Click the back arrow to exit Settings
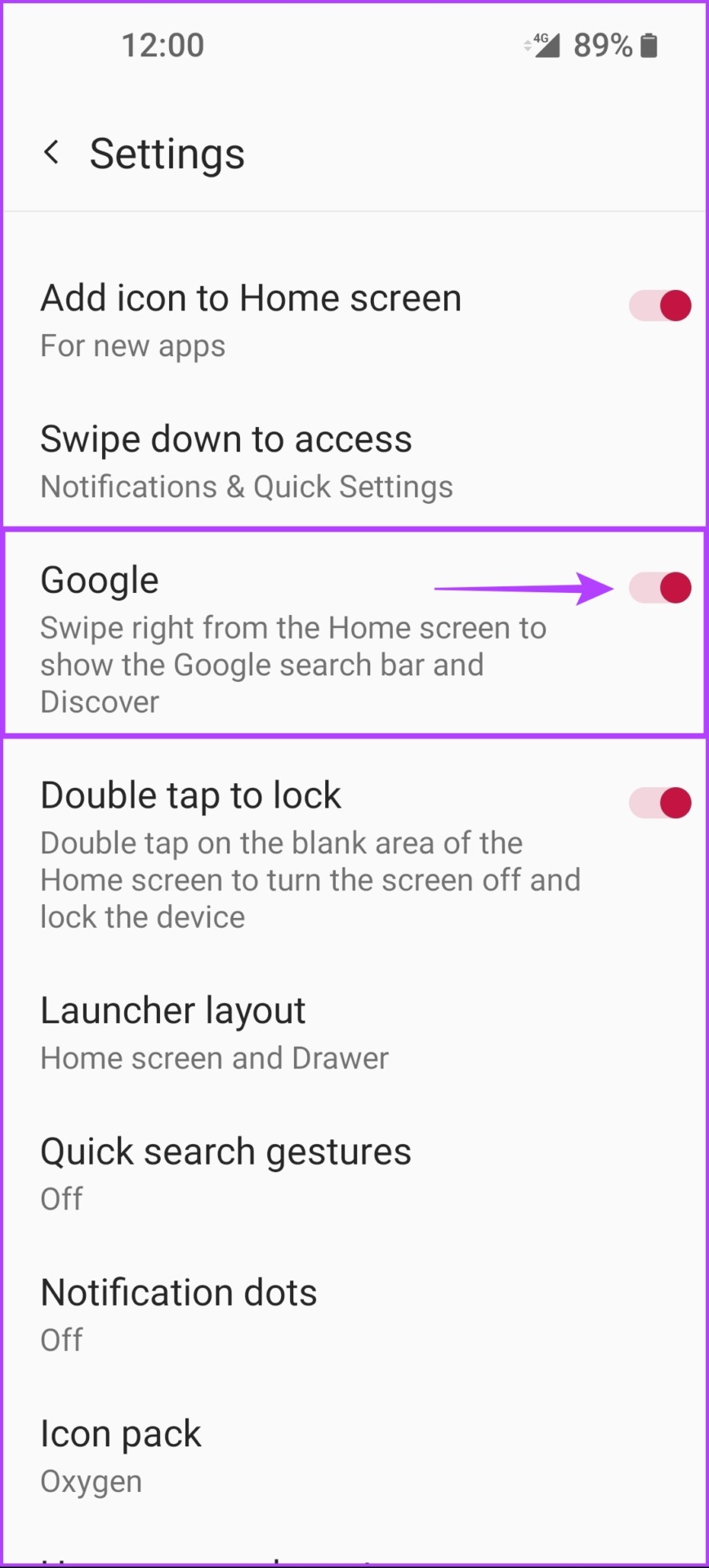The image size is (709, 1568). coord(51,152)
